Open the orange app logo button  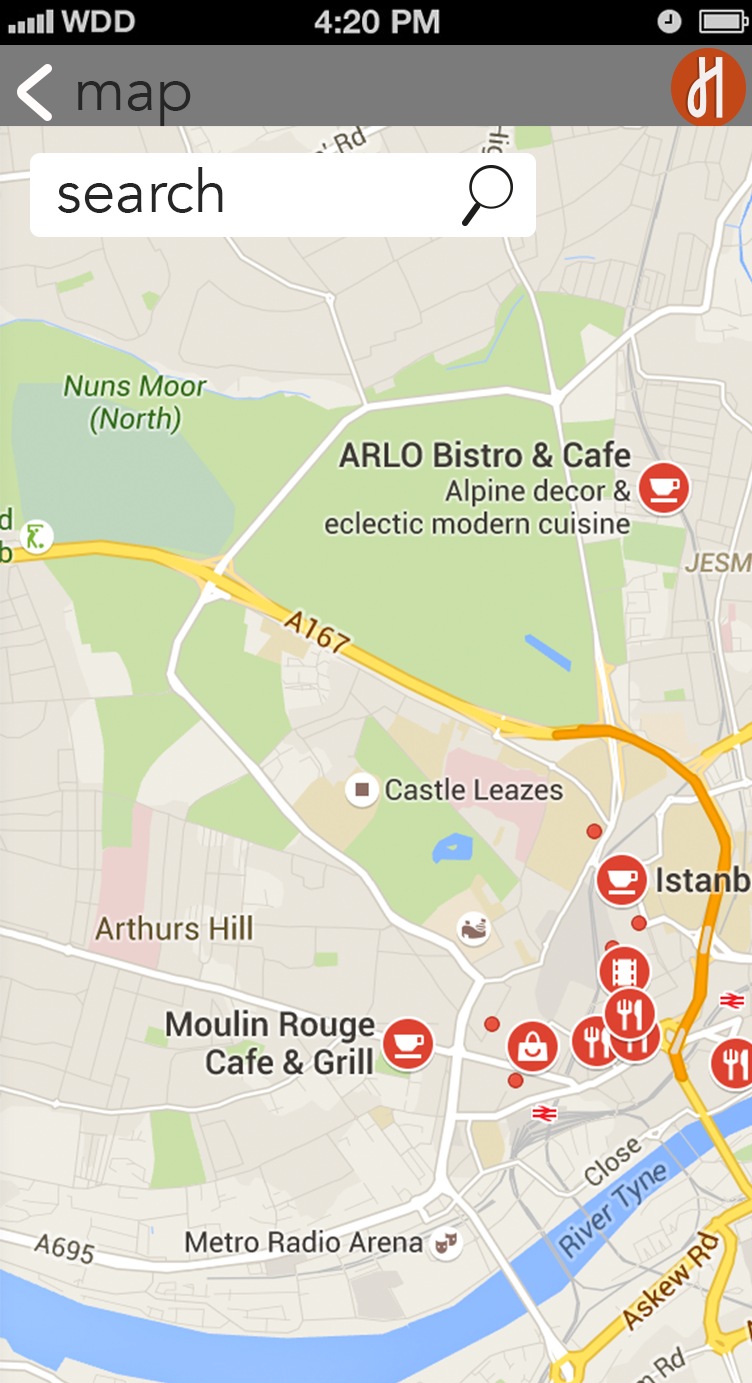(x=708, y=87)
